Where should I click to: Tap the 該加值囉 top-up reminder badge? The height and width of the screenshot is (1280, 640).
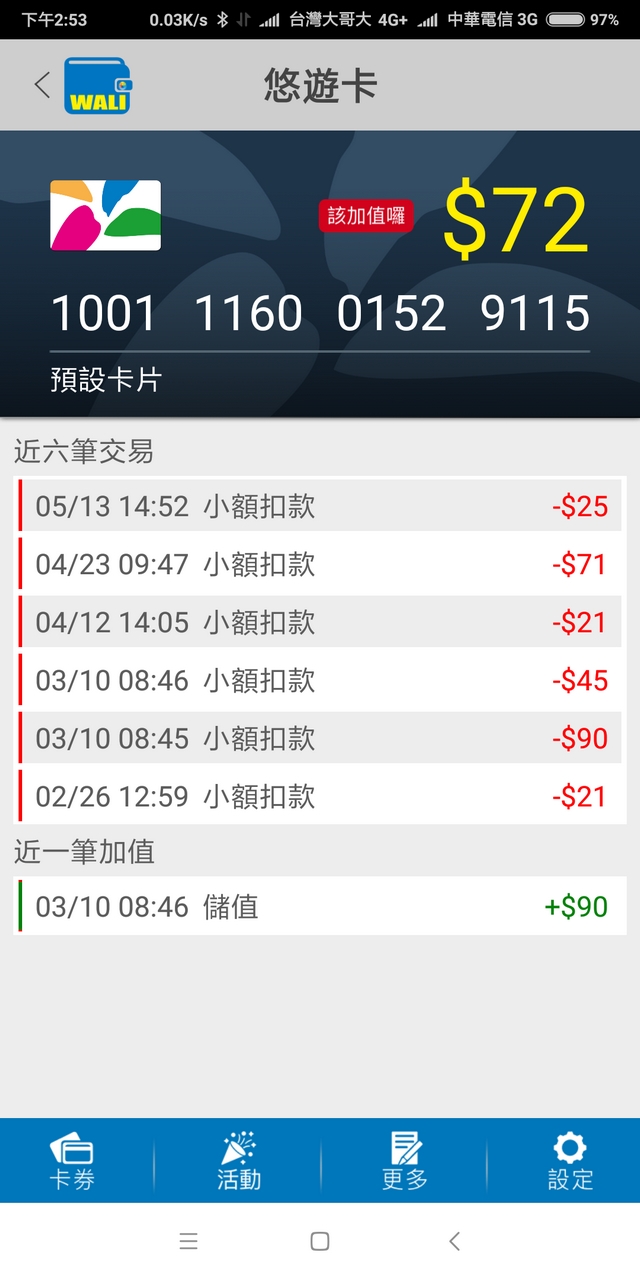click(x=366, y=215)
